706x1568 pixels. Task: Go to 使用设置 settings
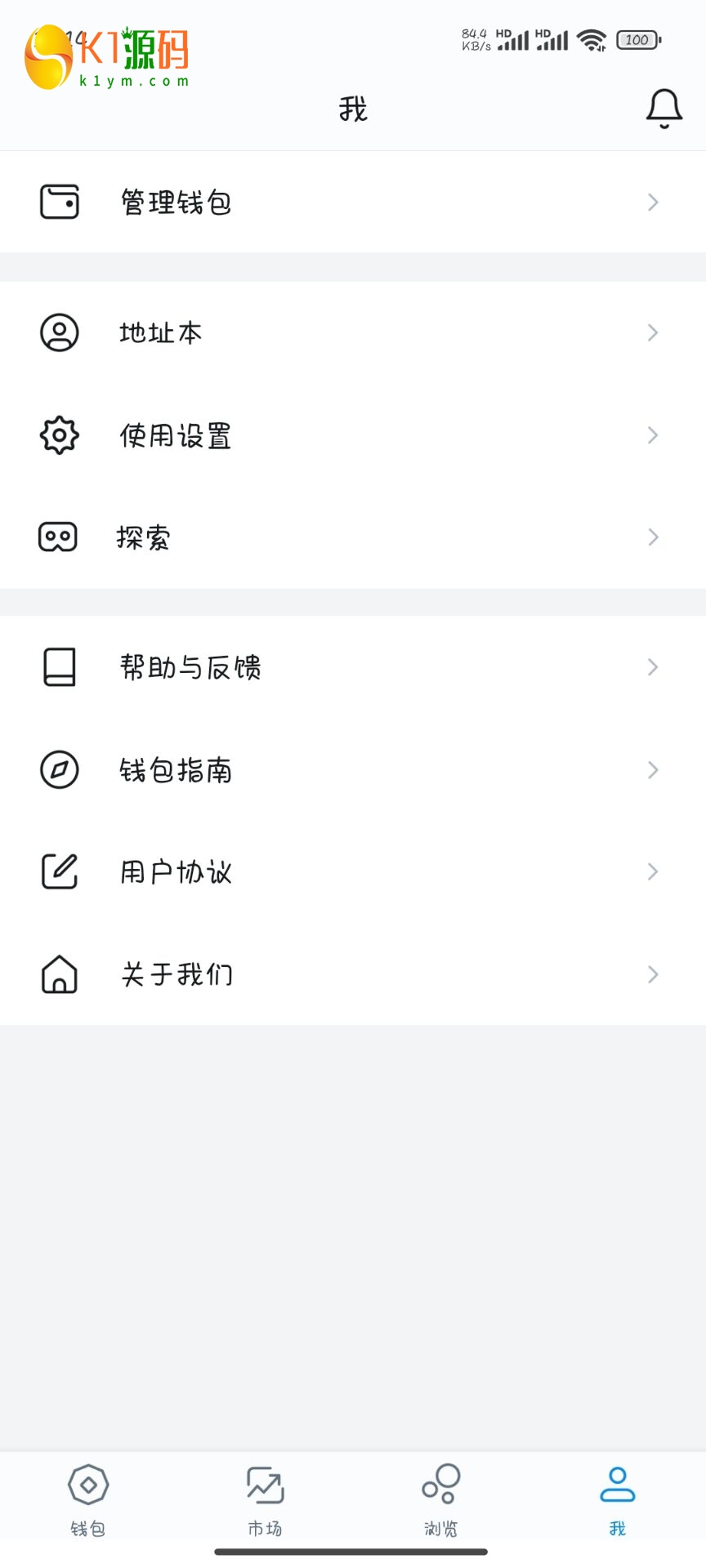click(353, 435)
